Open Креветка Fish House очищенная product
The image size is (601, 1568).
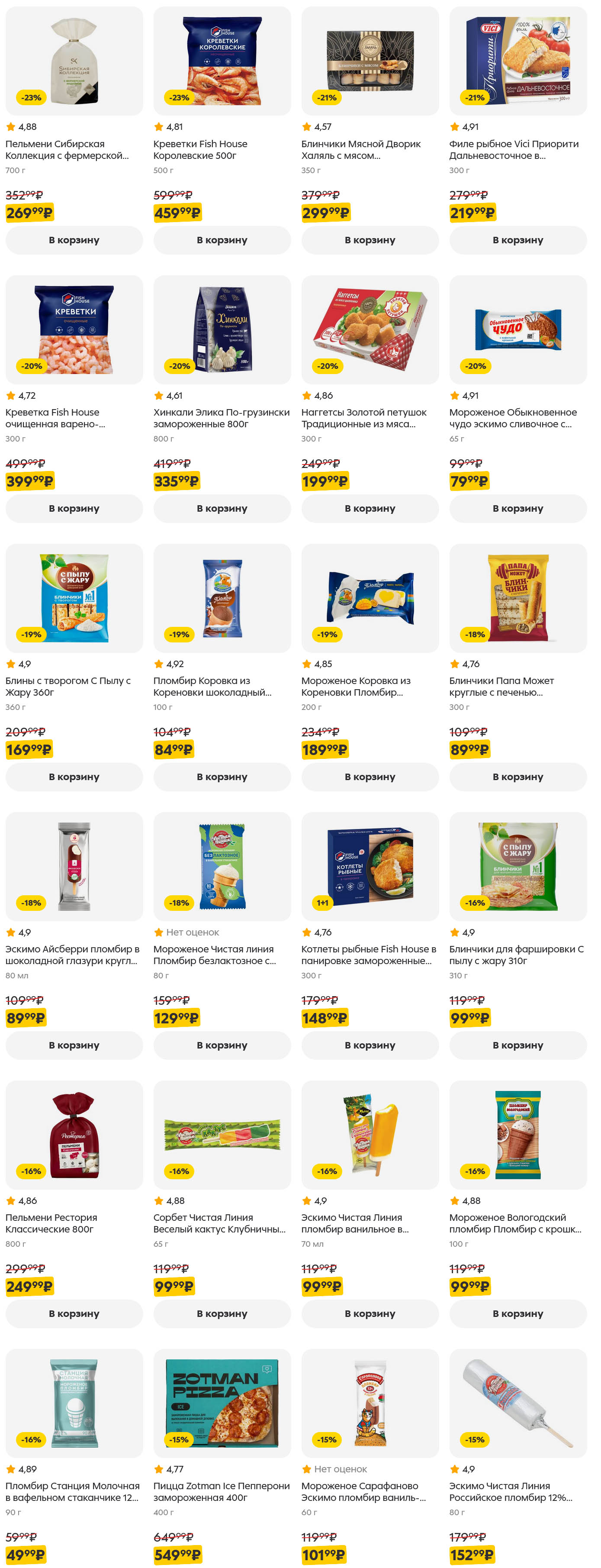click(x=74, y=330)
